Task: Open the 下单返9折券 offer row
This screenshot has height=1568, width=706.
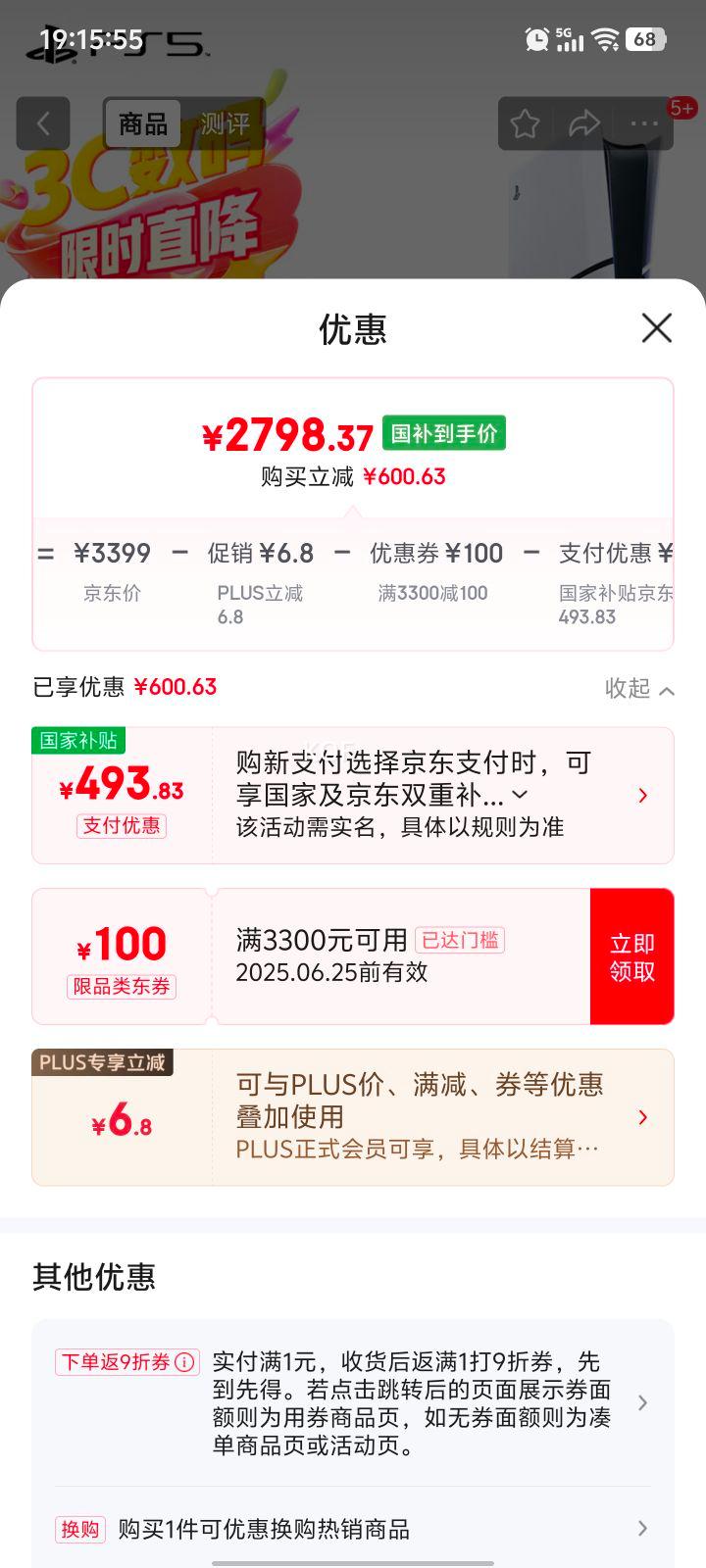Action: tap(412, 1402)
